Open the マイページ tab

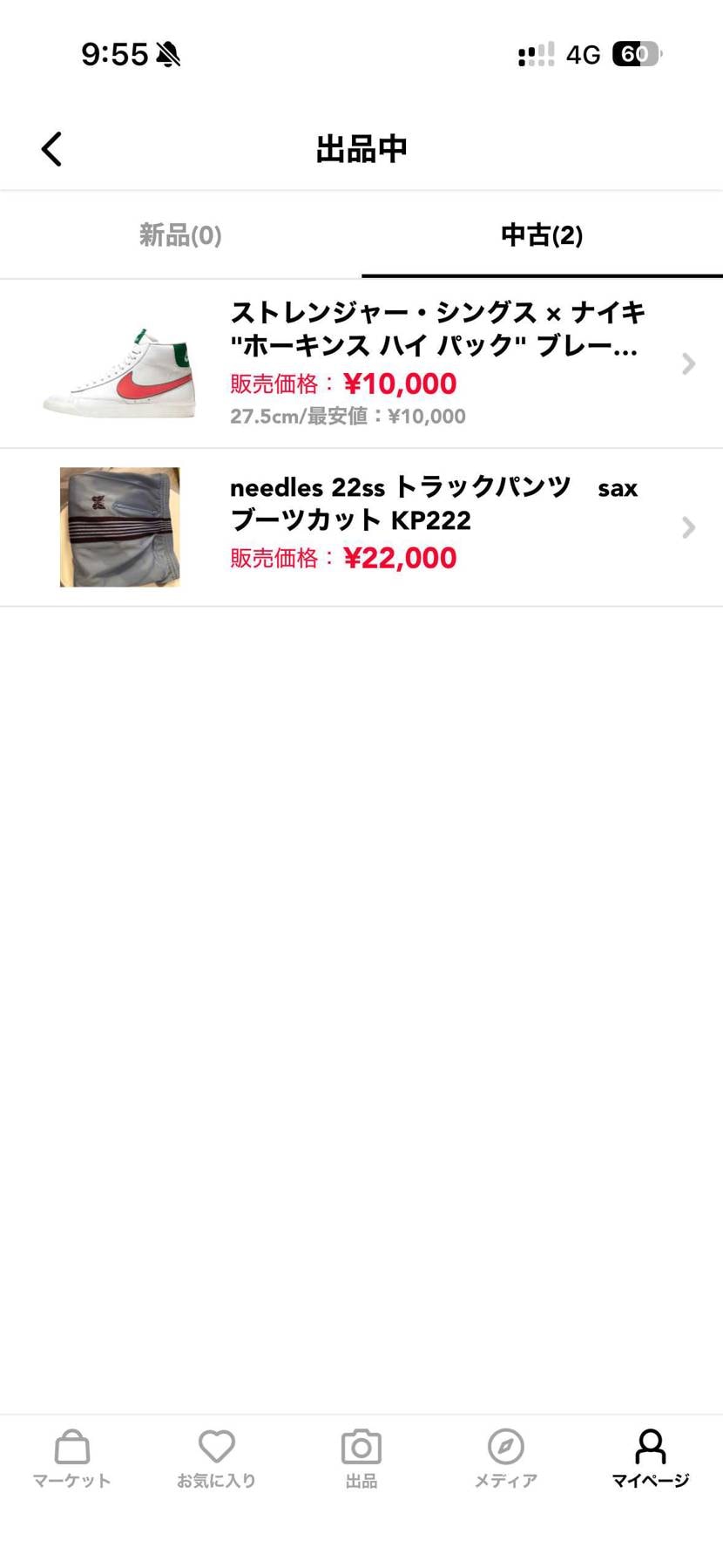(x=650, y=1458)
